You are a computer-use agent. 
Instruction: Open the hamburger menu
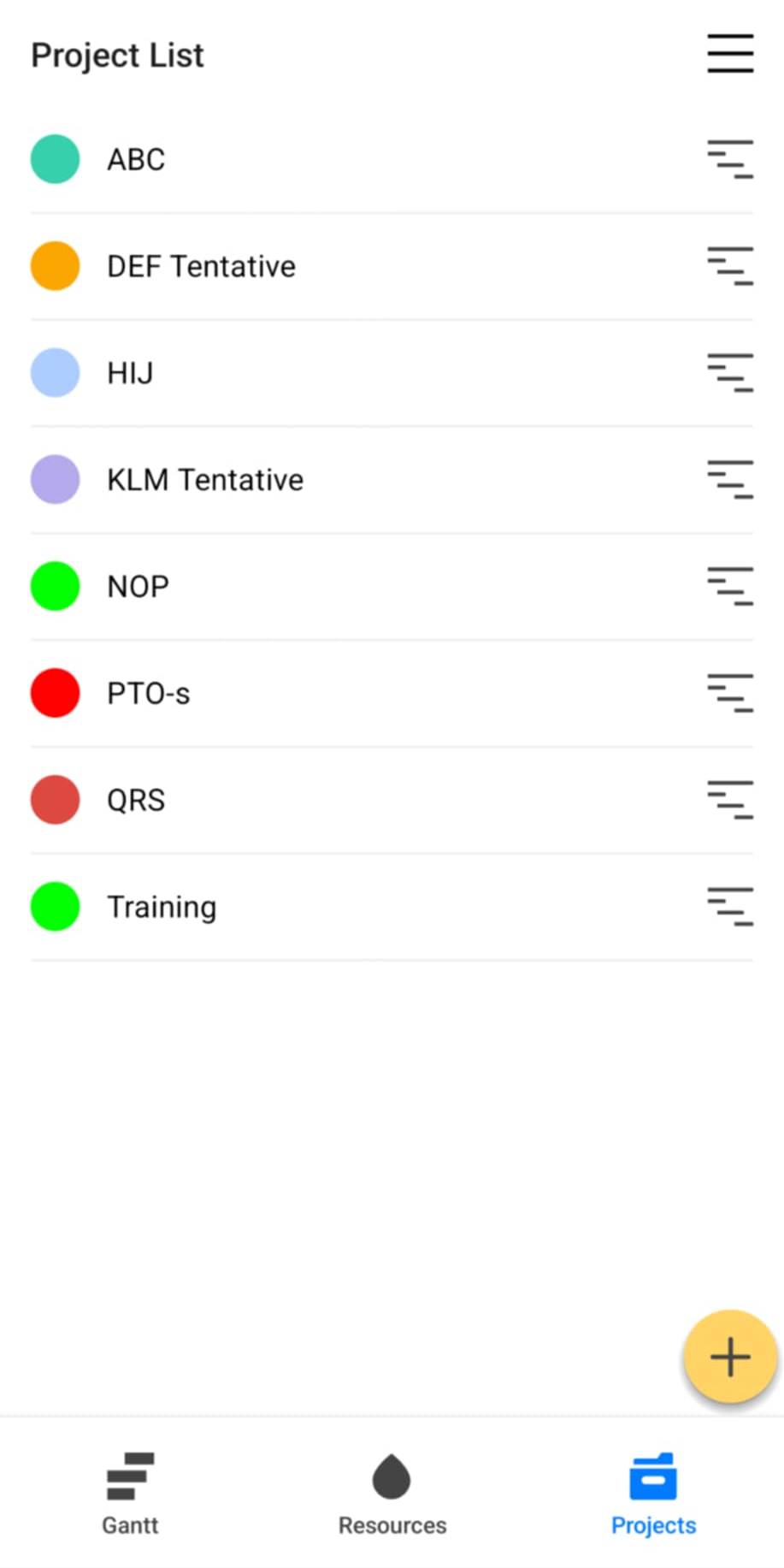point(730,54)
